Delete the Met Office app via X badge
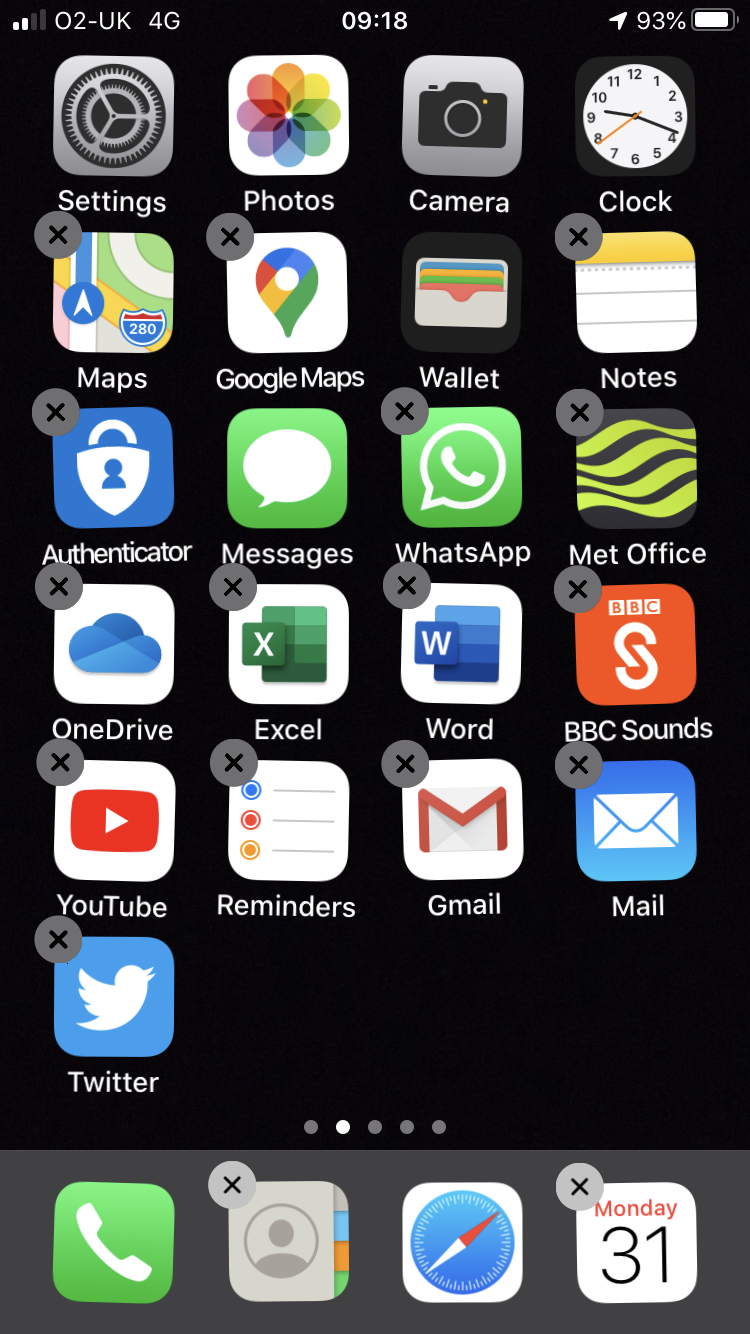This screenshot has height=1334, width=750. click(x=579, y=412)
